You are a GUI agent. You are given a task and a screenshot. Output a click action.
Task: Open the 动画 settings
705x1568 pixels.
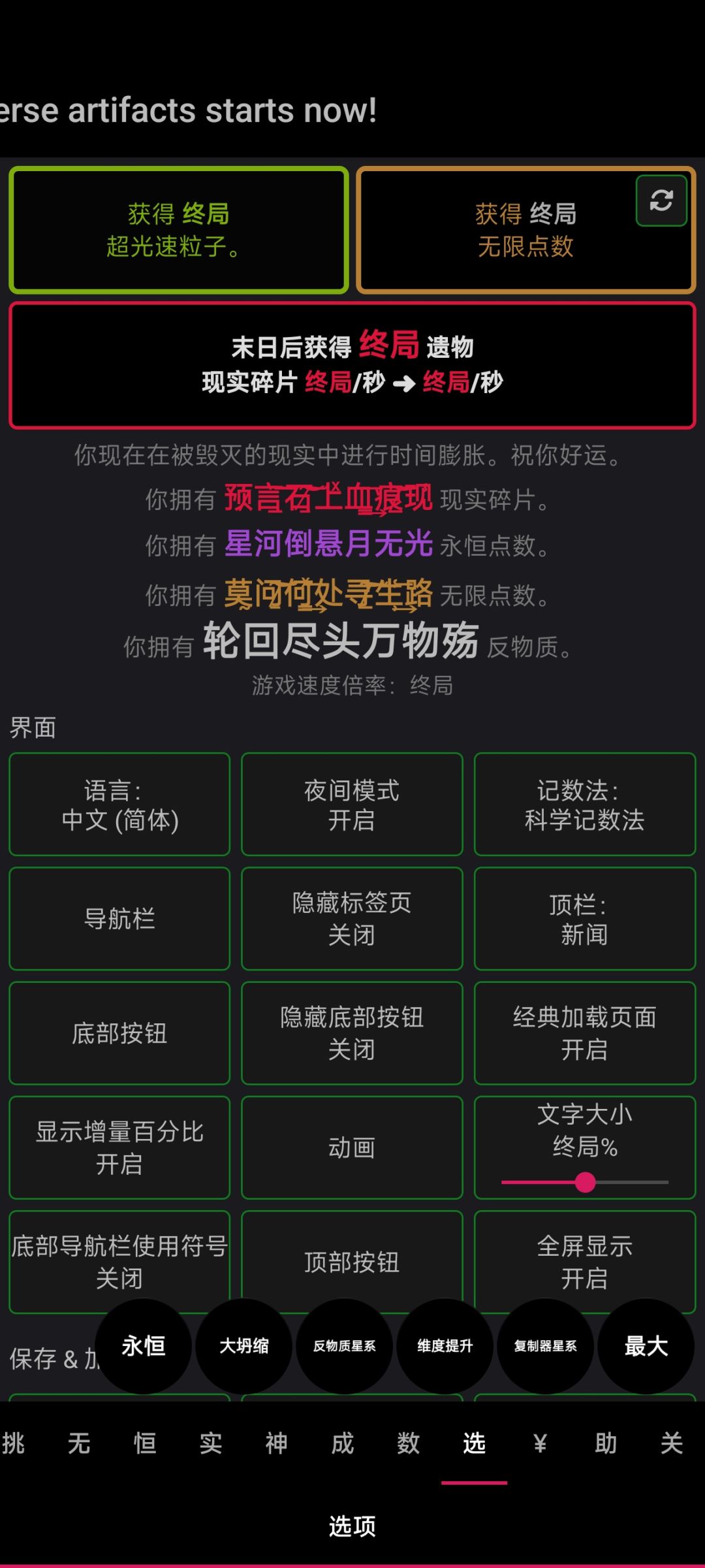pos(352,1147)
